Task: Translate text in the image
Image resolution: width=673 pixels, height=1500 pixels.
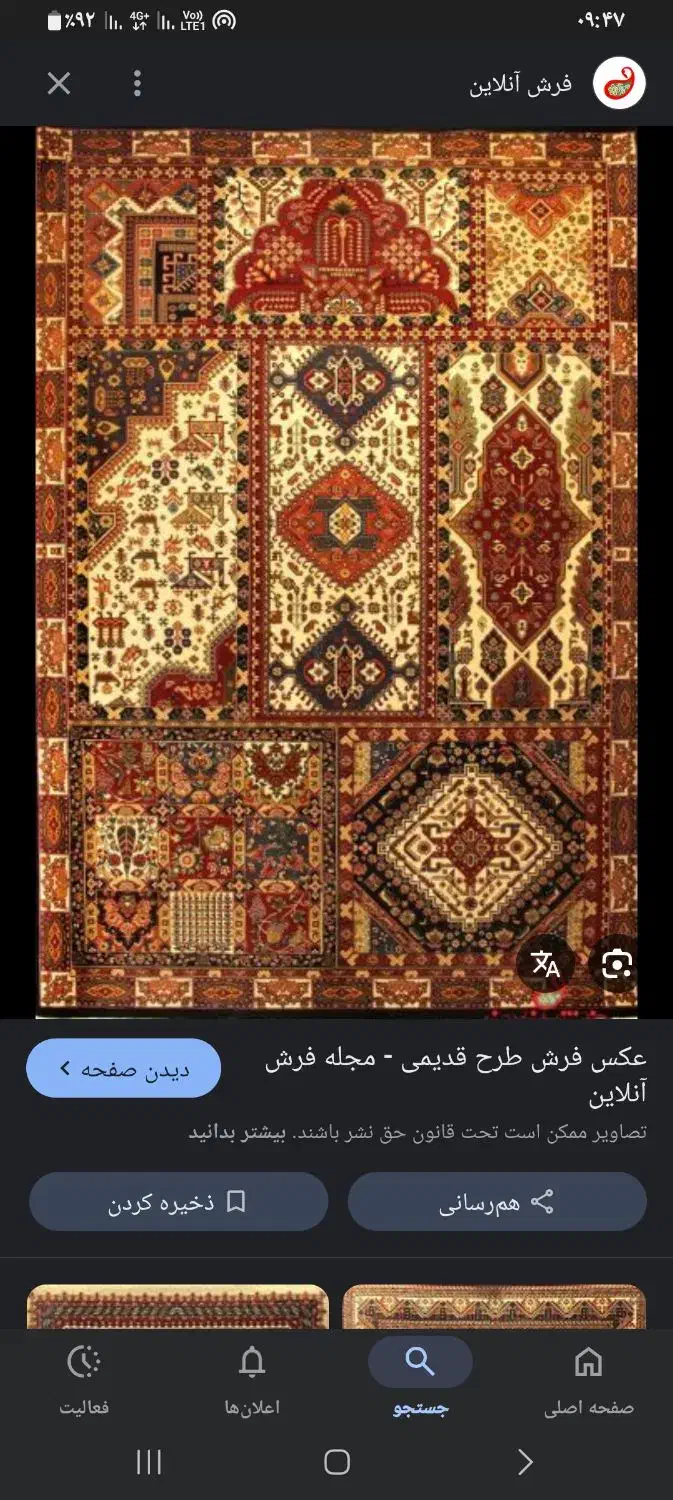Action: point(545,964)
